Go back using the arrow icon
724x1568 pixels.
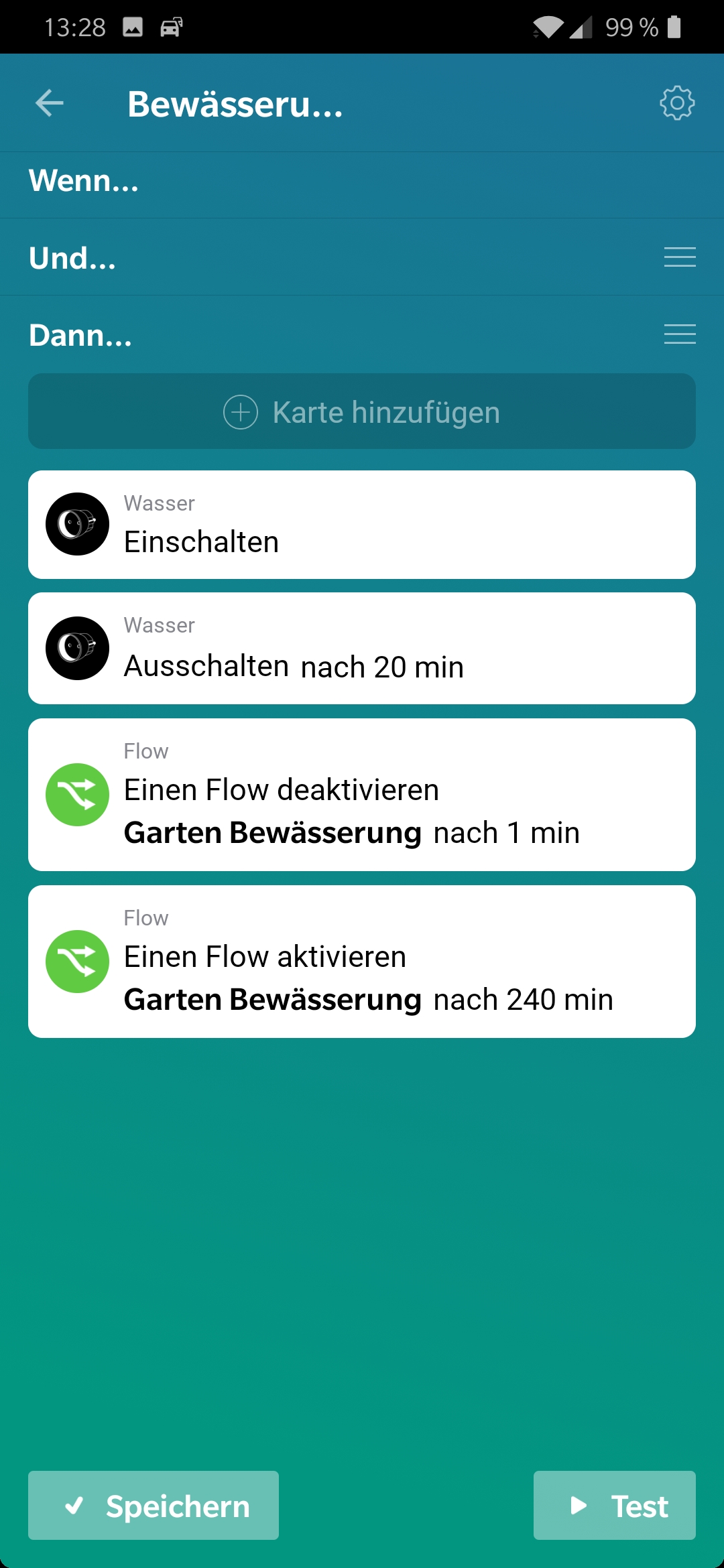[50, 103]
